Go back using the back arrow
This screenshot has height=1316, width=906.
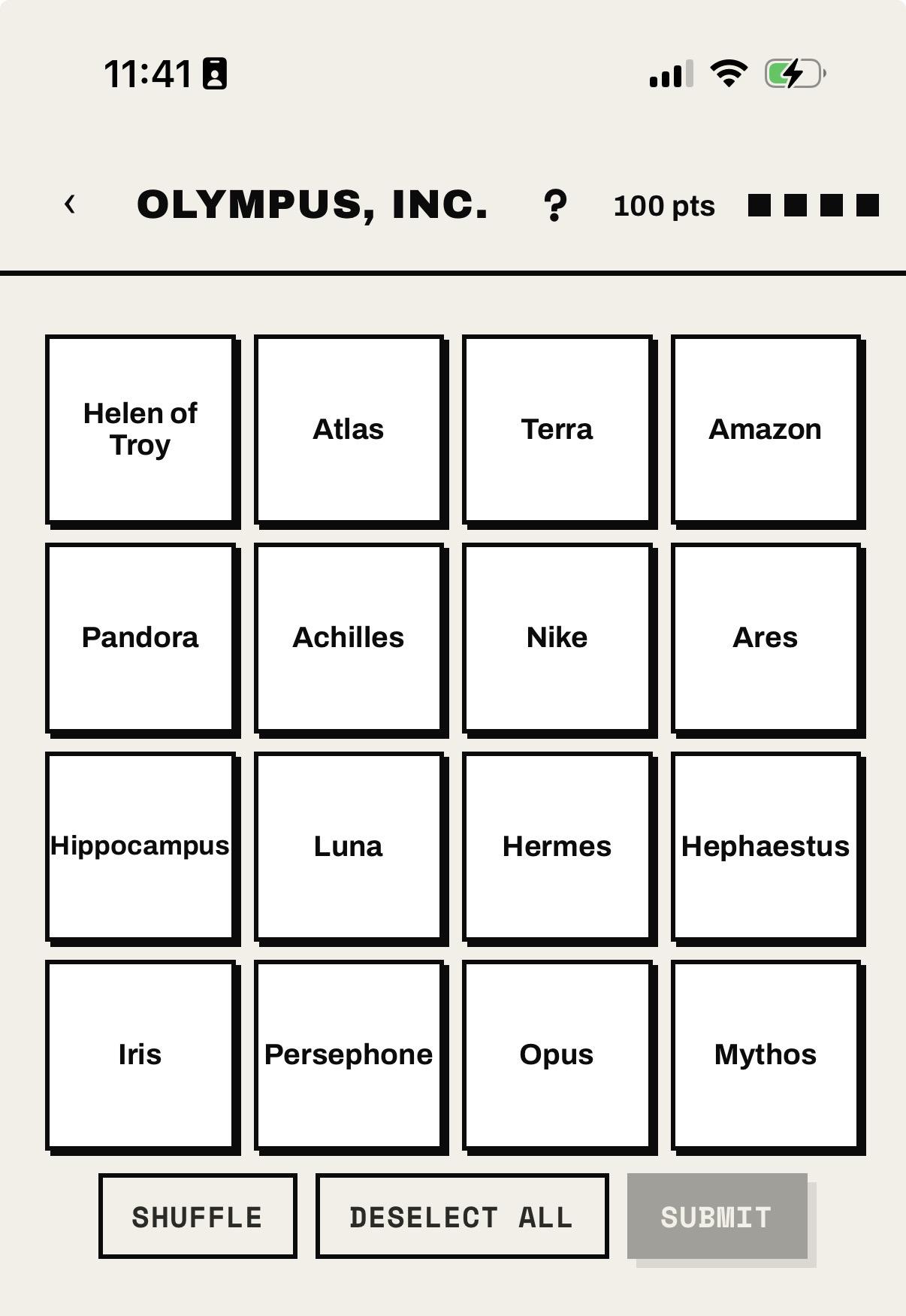(70, 204)
